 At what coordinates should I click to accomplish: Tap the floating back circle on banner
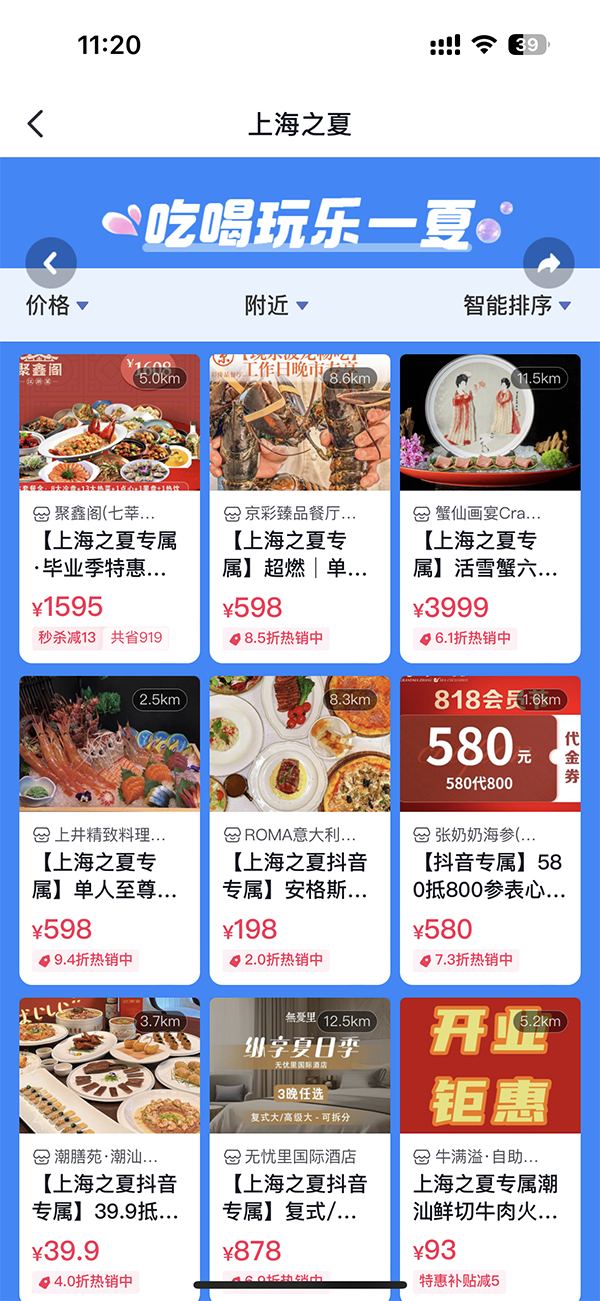[51, 263]
